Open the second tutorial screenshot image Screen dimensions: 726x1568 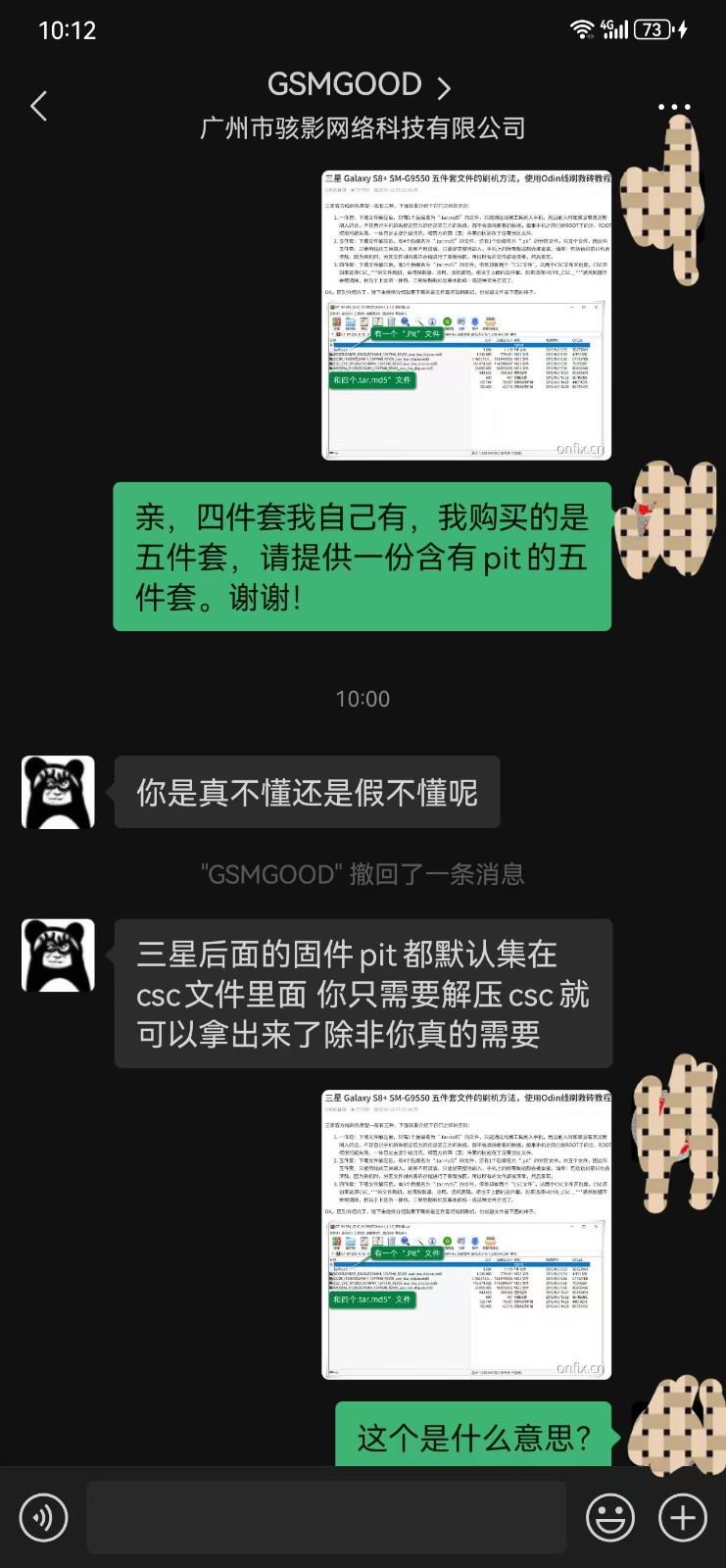[466, 1234]
